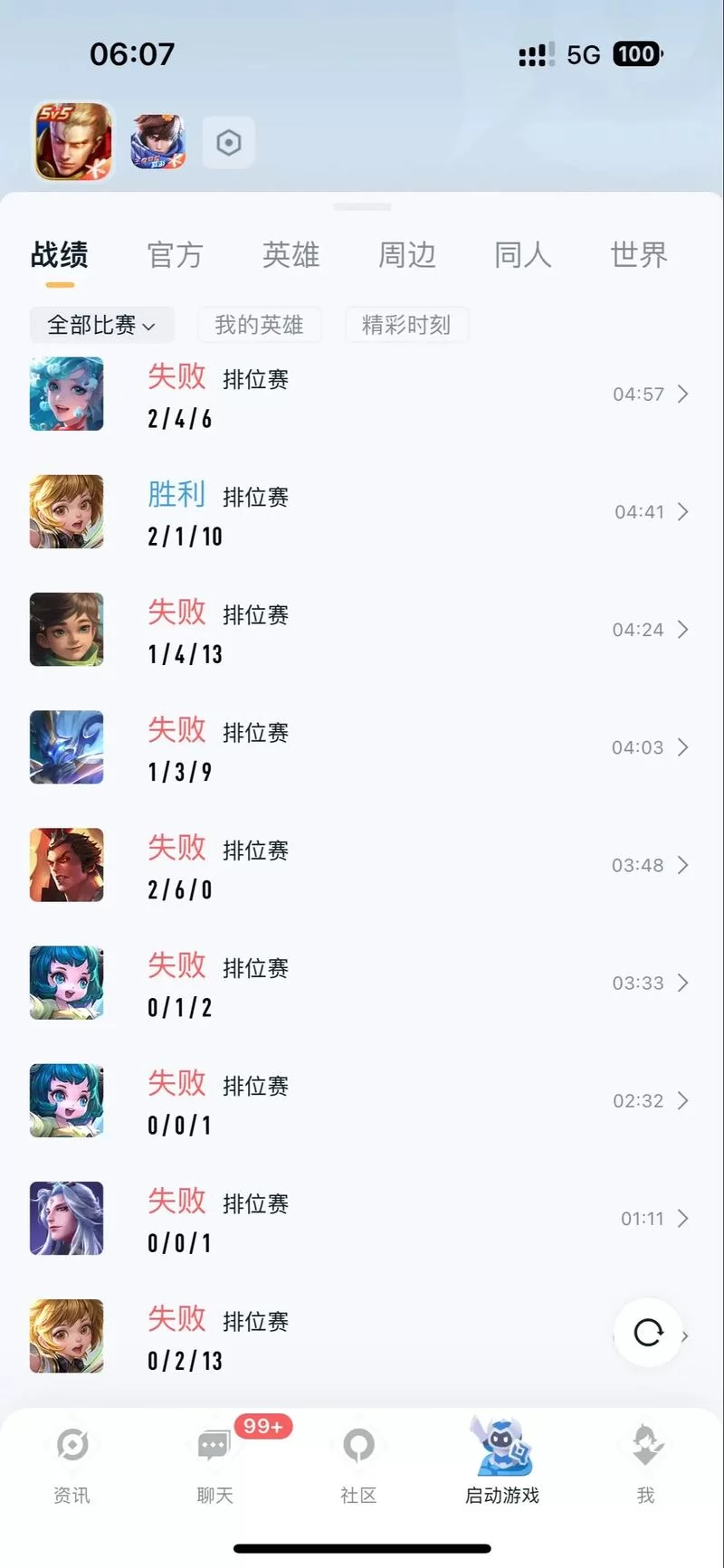Open the 我的英雄 filter button
Image resolution: width=724 pixels, height=1568 pixels.
pos(260,325)
